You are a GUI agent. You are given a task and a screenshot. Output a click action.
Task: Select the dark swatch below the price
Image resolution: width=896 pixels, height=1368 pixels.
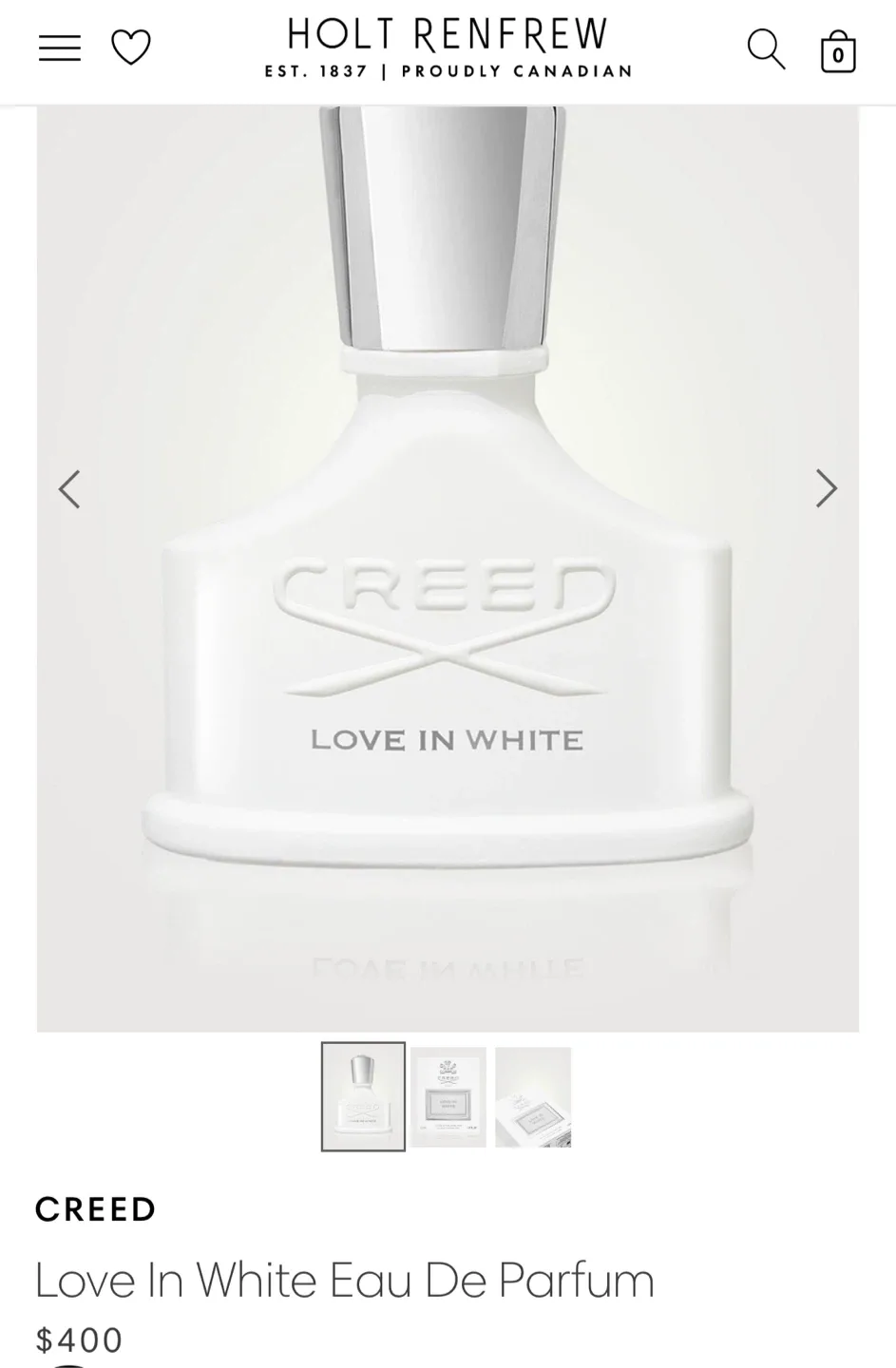pos(67,1365)
